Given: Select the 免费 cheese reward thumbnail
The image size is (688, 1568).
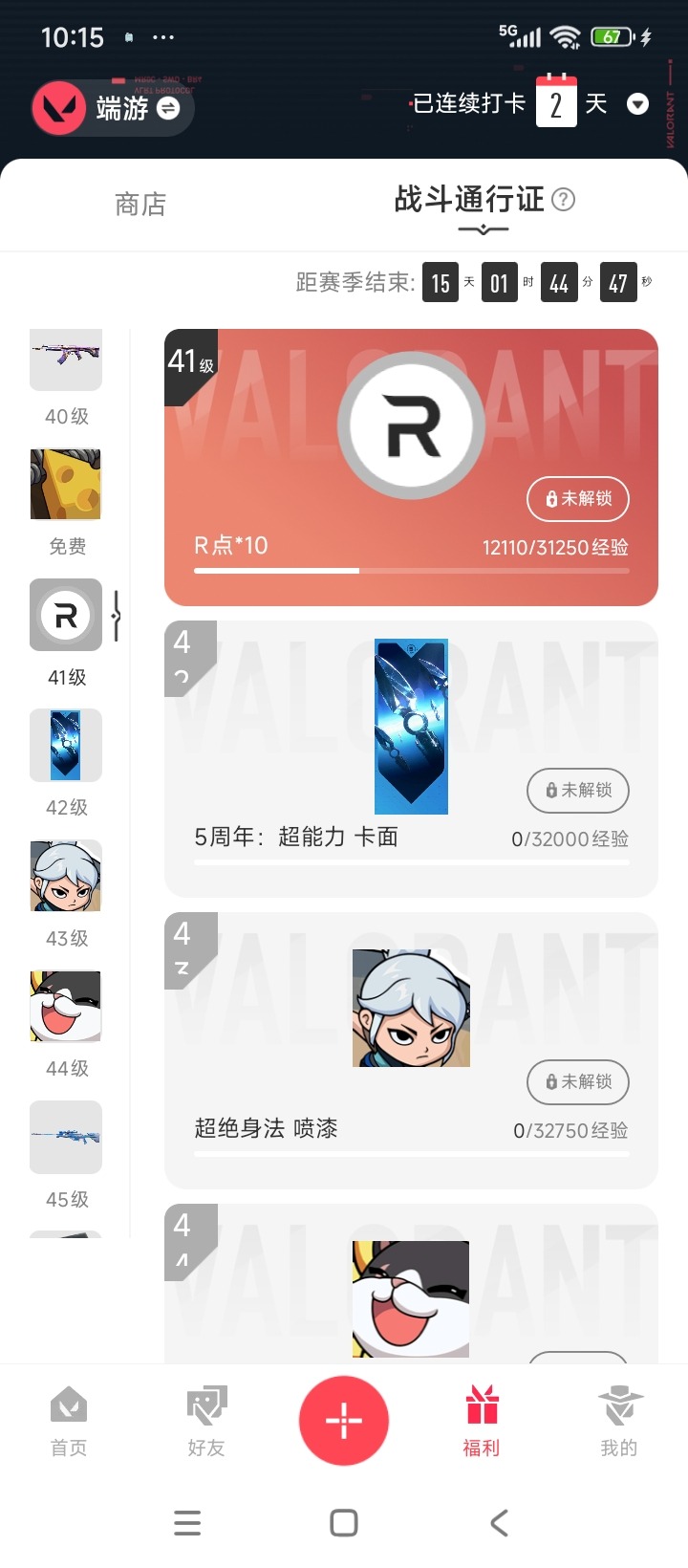Looking at the screenshot, I should coord(66,485).
